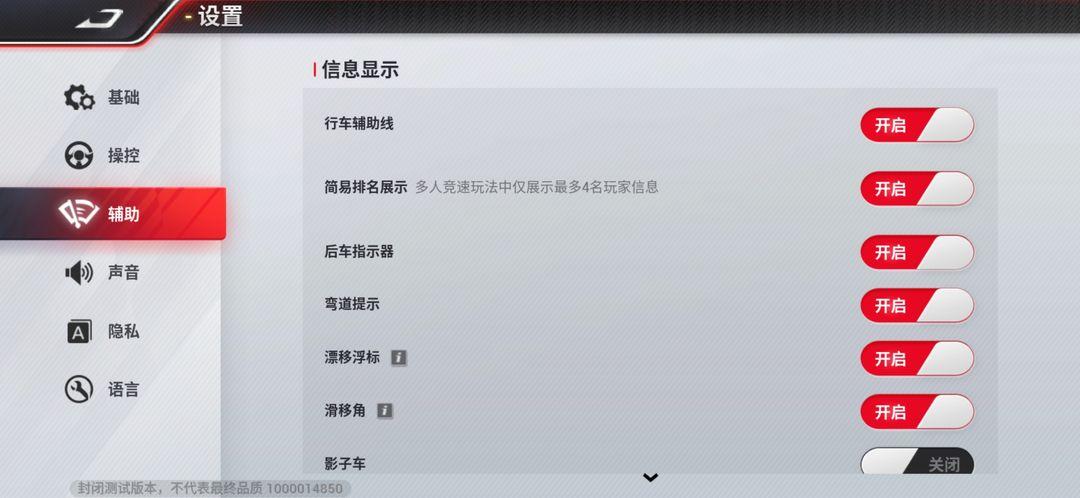Disable 简易排名展示
Viewport: 1080px width, 498px height.
(916, 188)
